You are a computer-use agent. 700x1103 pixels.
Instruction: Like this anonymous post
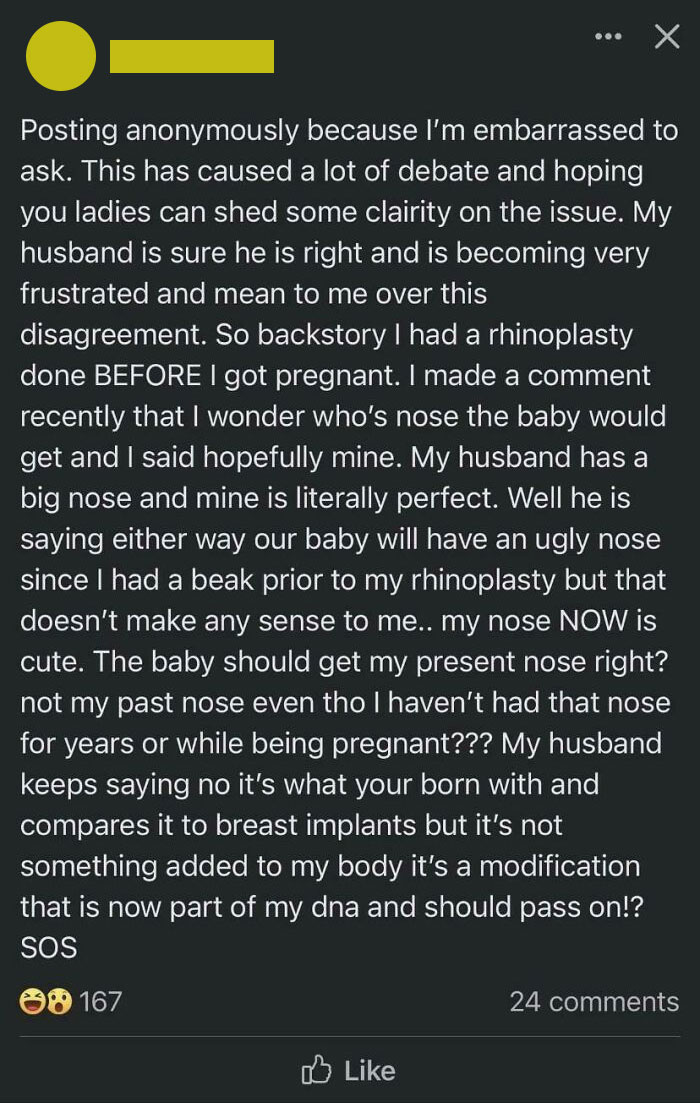click(x=349, y=1071)
